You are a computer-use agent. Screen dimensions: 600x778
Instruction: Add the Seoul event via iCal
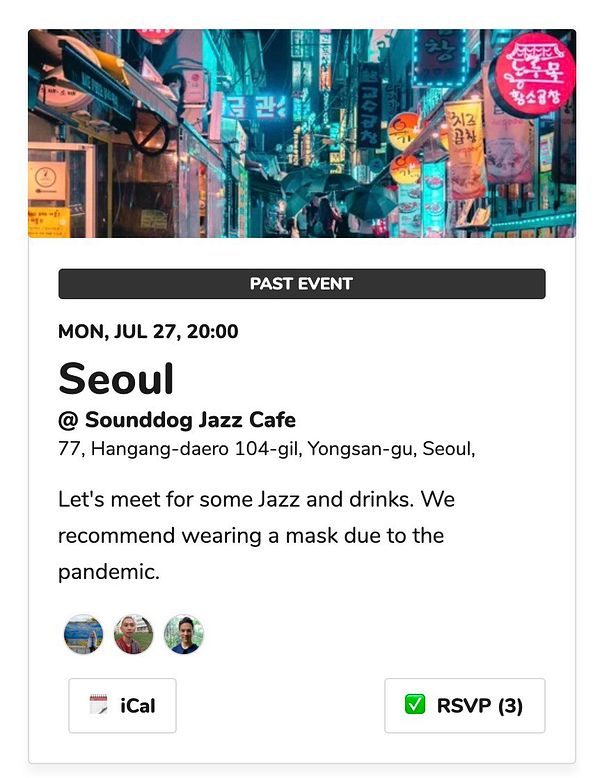(122, 705)
